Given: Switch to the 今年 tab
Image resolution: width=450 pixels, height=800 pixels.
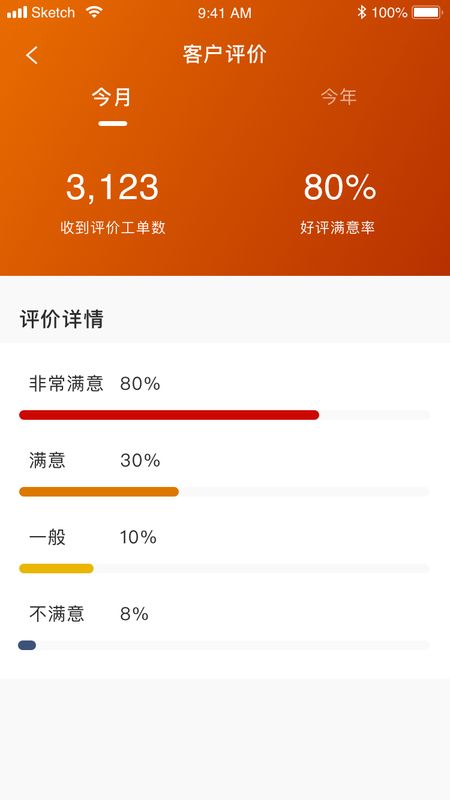Looking at the screenshot, I should [x=338, y=97].
